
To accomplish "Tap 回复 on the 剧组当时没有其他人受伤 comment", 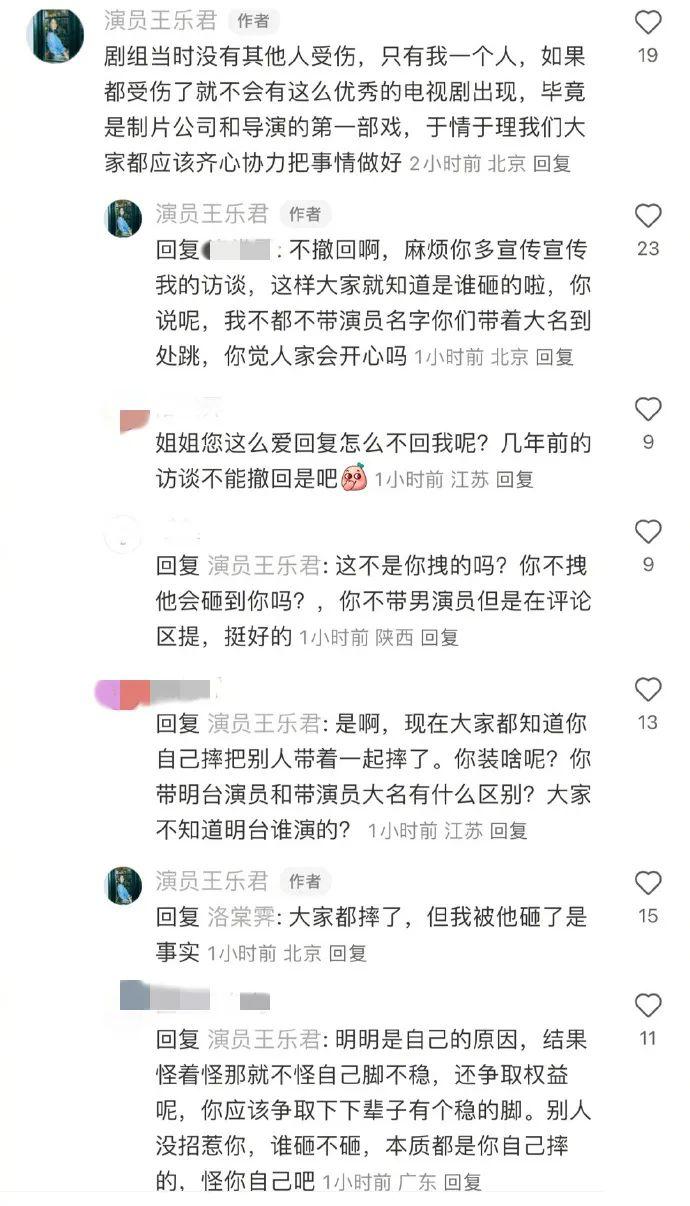I will pyautogui.click(x=551, y=164).
